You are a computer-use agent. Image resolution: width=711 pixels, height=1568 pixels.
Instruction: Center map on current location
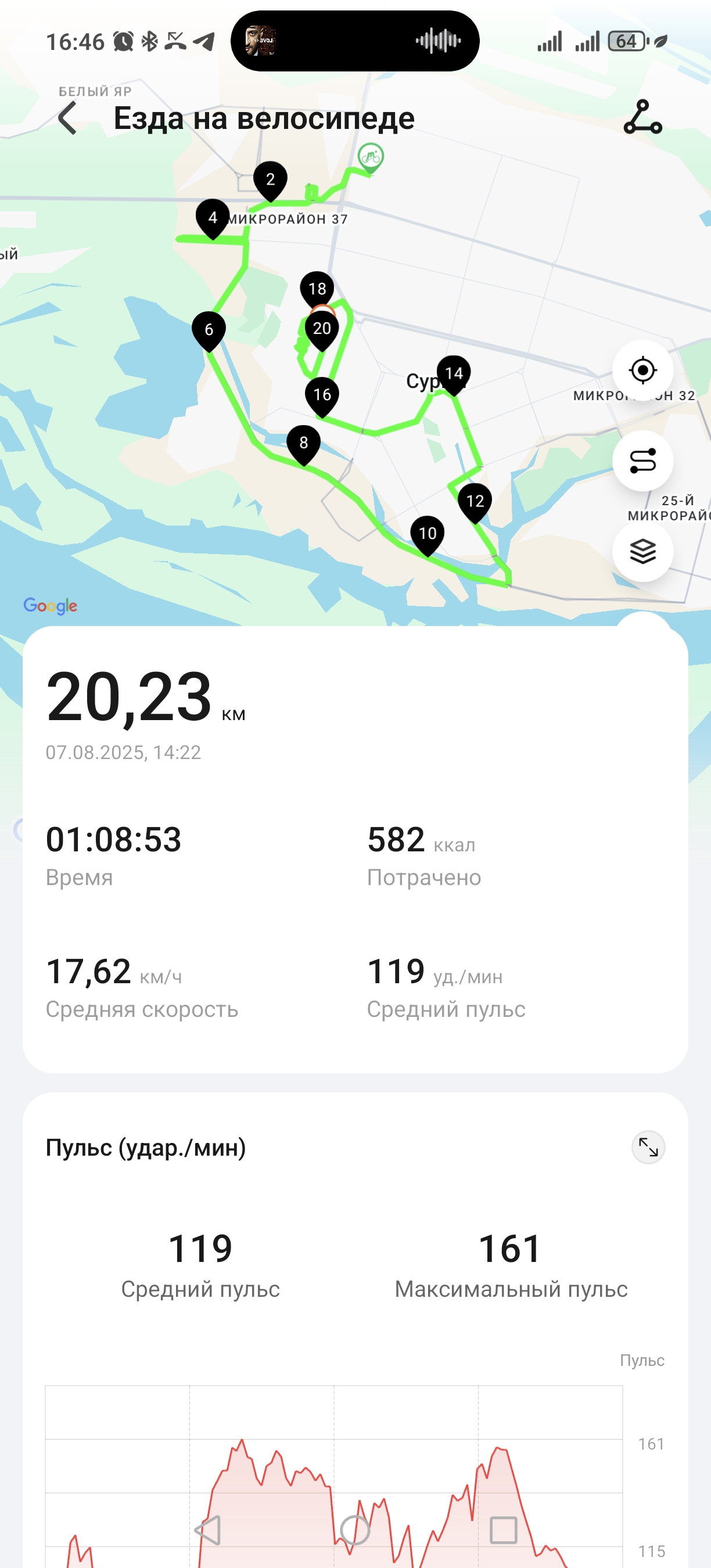pos(642,370)
